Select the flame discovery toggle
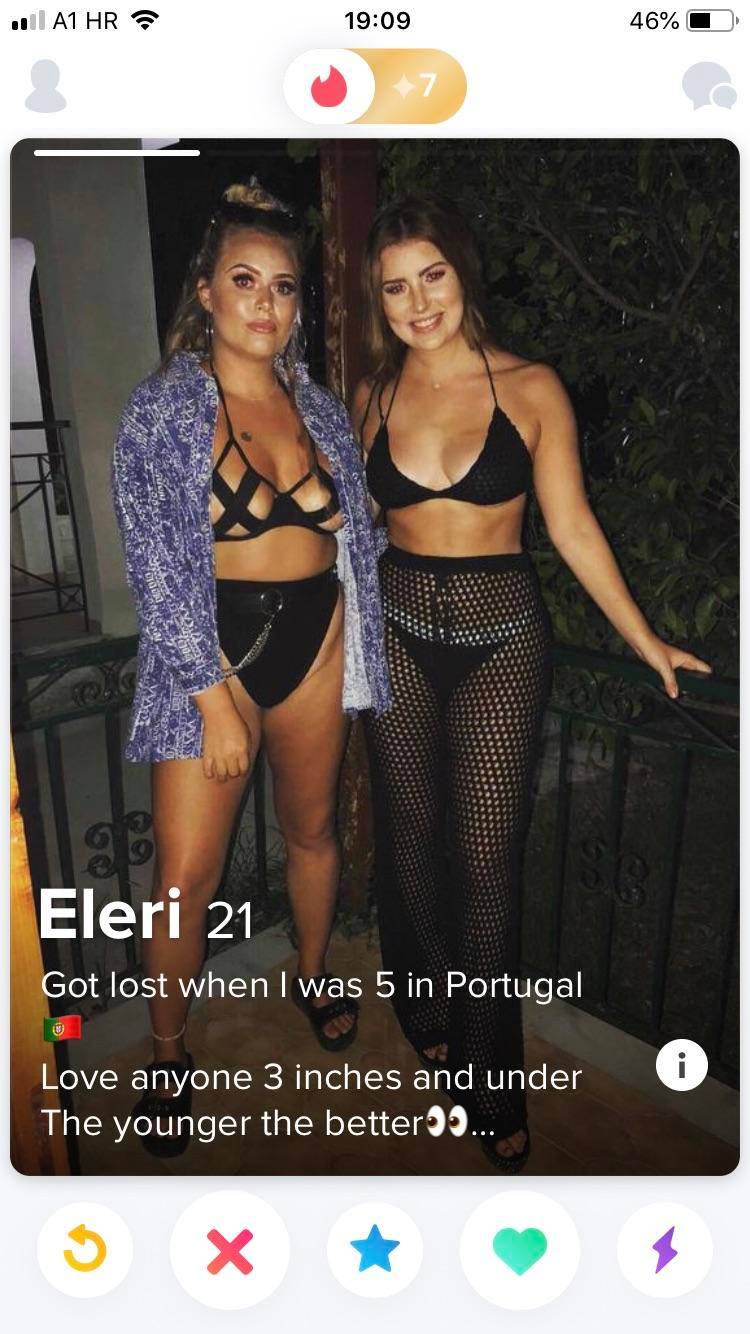Image resolution: width=750 pixels, height=1334 pixels. (328, 87)
